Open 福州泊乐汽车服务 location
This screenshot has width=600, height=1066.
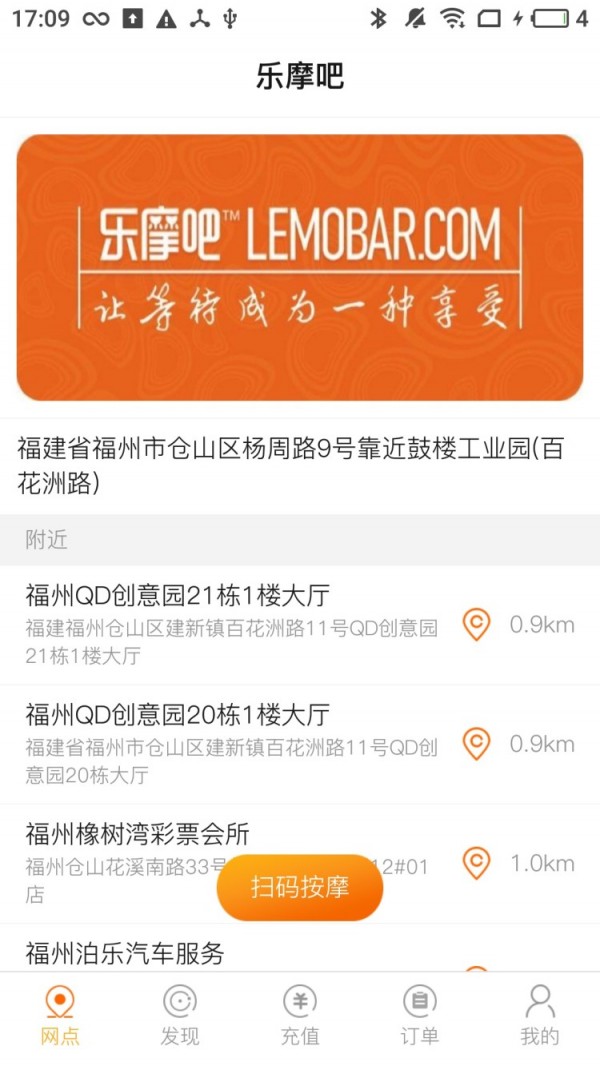(300, 948)
